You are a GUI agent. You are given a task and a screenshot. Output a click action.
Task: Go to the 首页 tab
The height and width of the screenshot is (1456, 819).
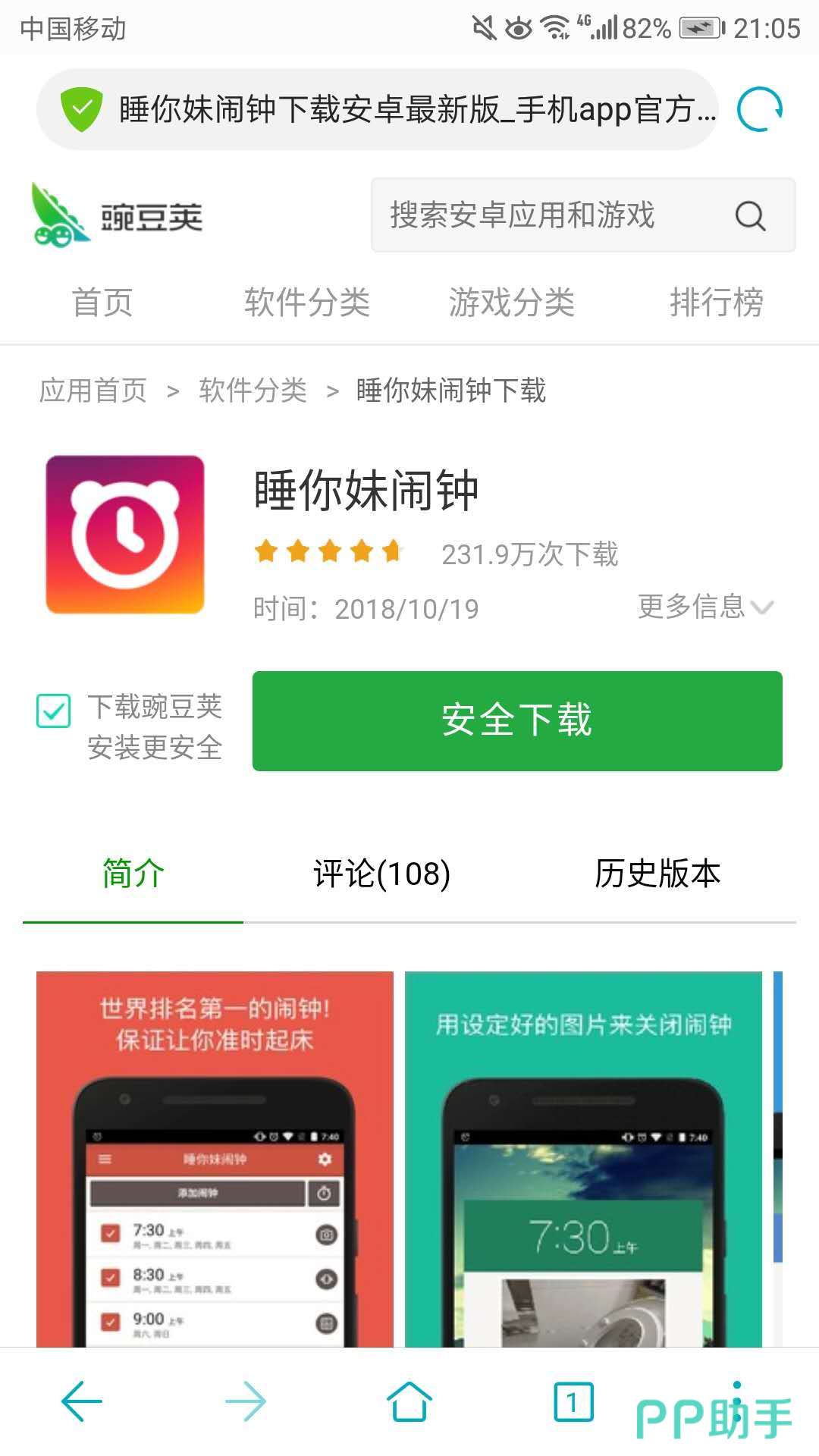click(102, 303)
